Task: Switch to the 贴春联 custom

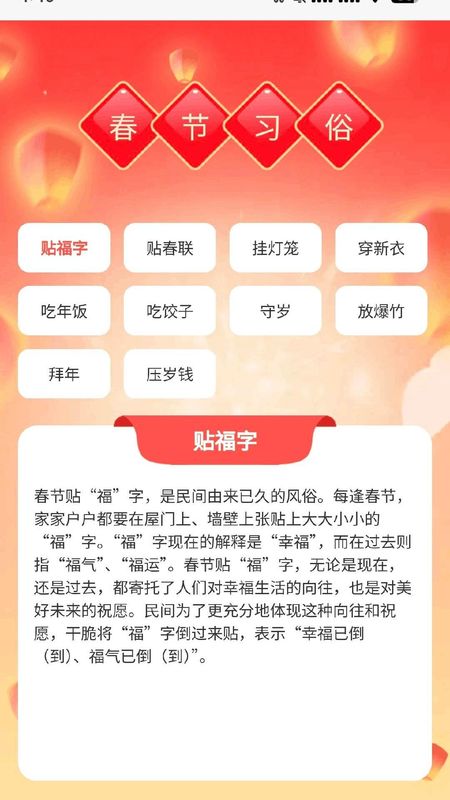Action: 169,248
